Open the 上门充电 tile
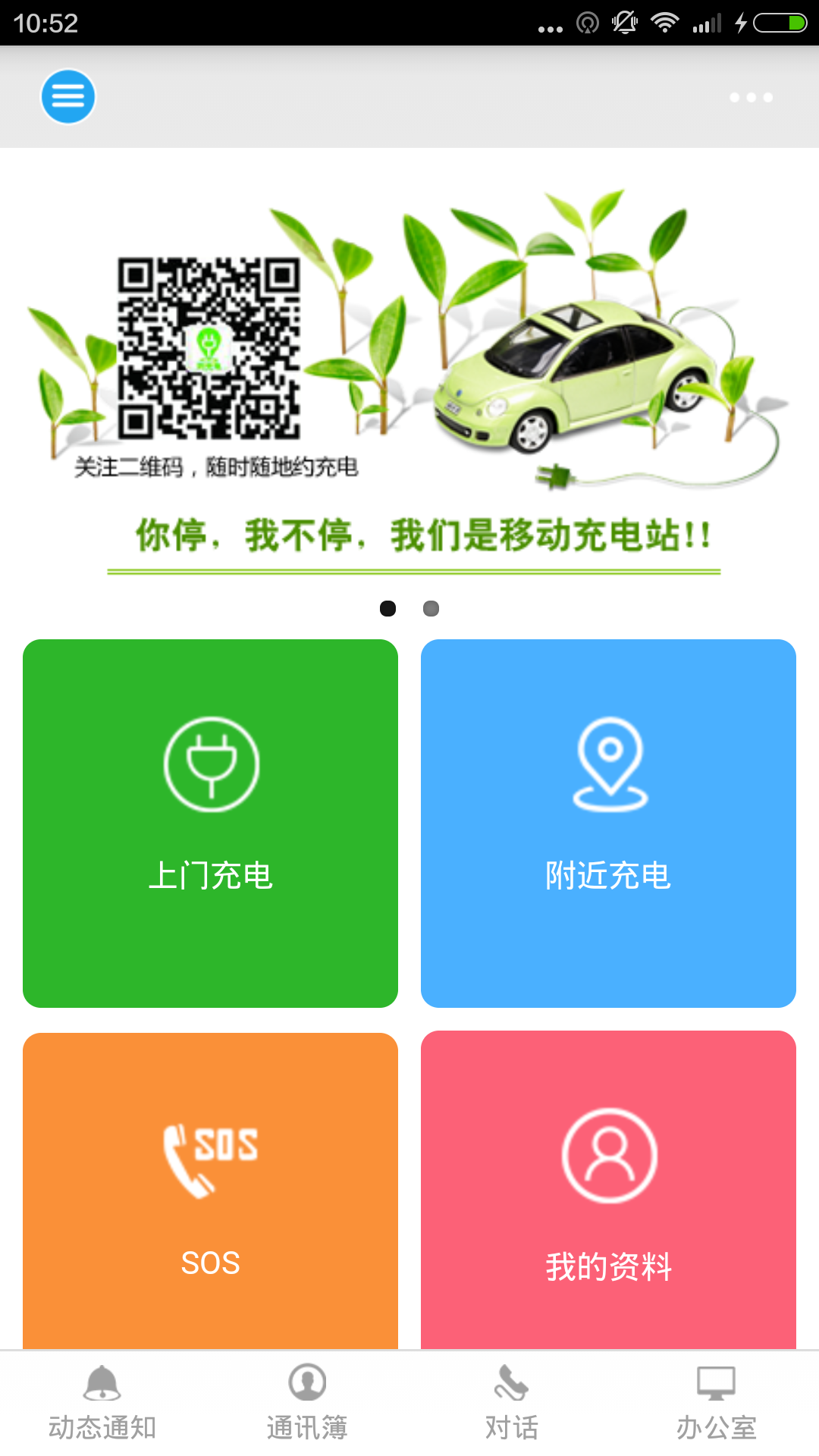Viewport: 819px width, 1456px height. (210, 823)
